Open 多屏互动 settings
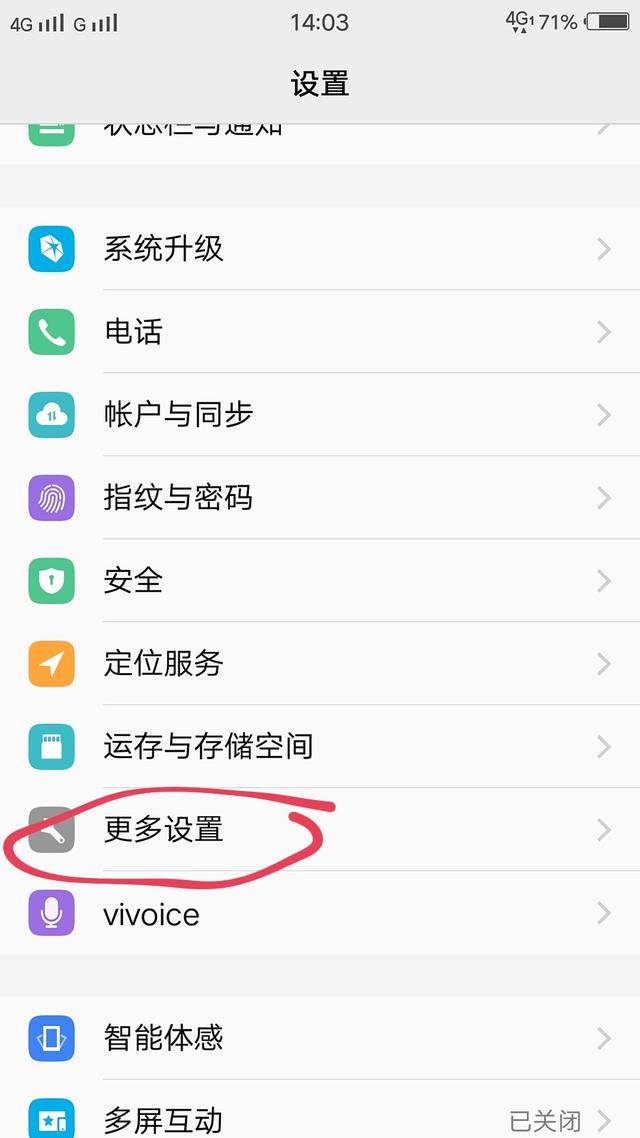The image size is (640, 1138). click(x=320, y=1109)
